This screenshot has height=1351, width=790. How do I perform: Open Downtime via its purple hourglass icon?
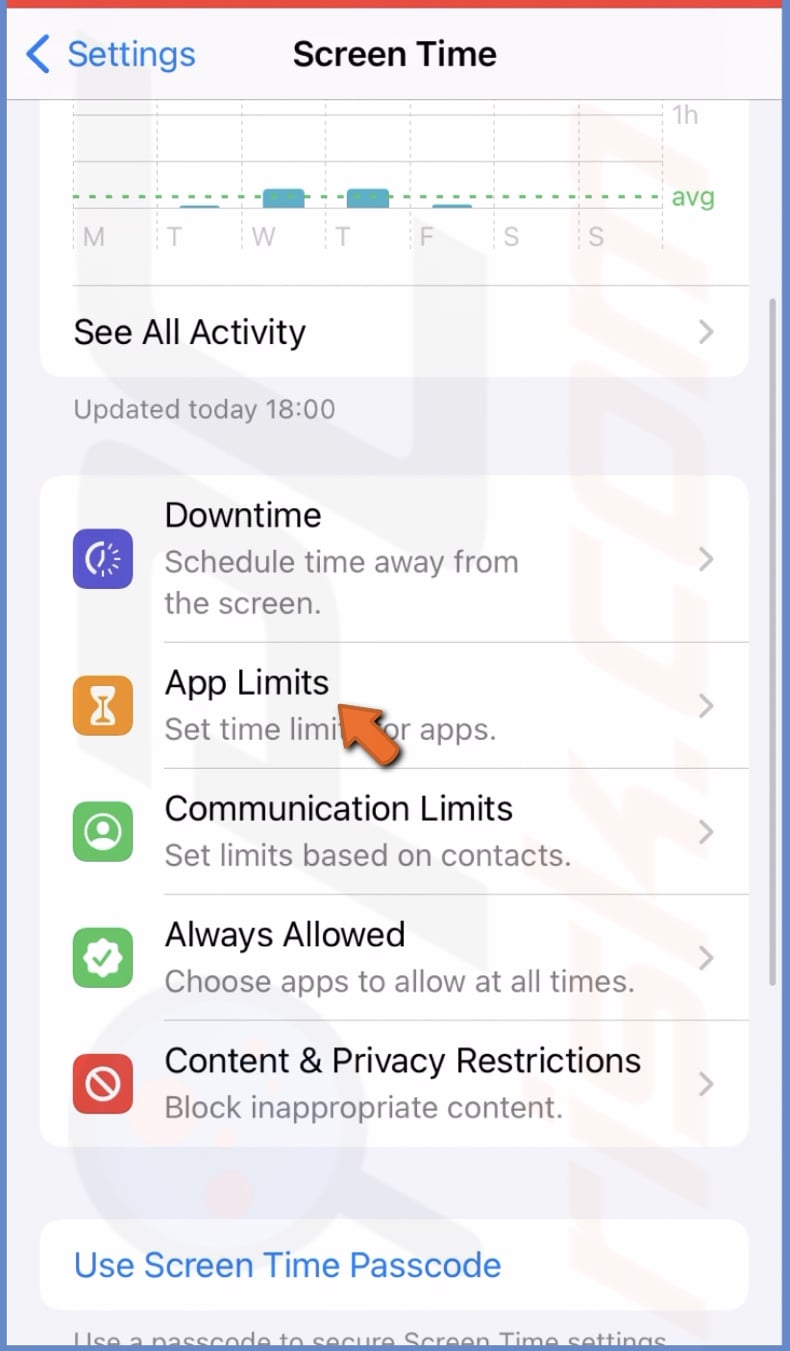(x=102, y=560)
